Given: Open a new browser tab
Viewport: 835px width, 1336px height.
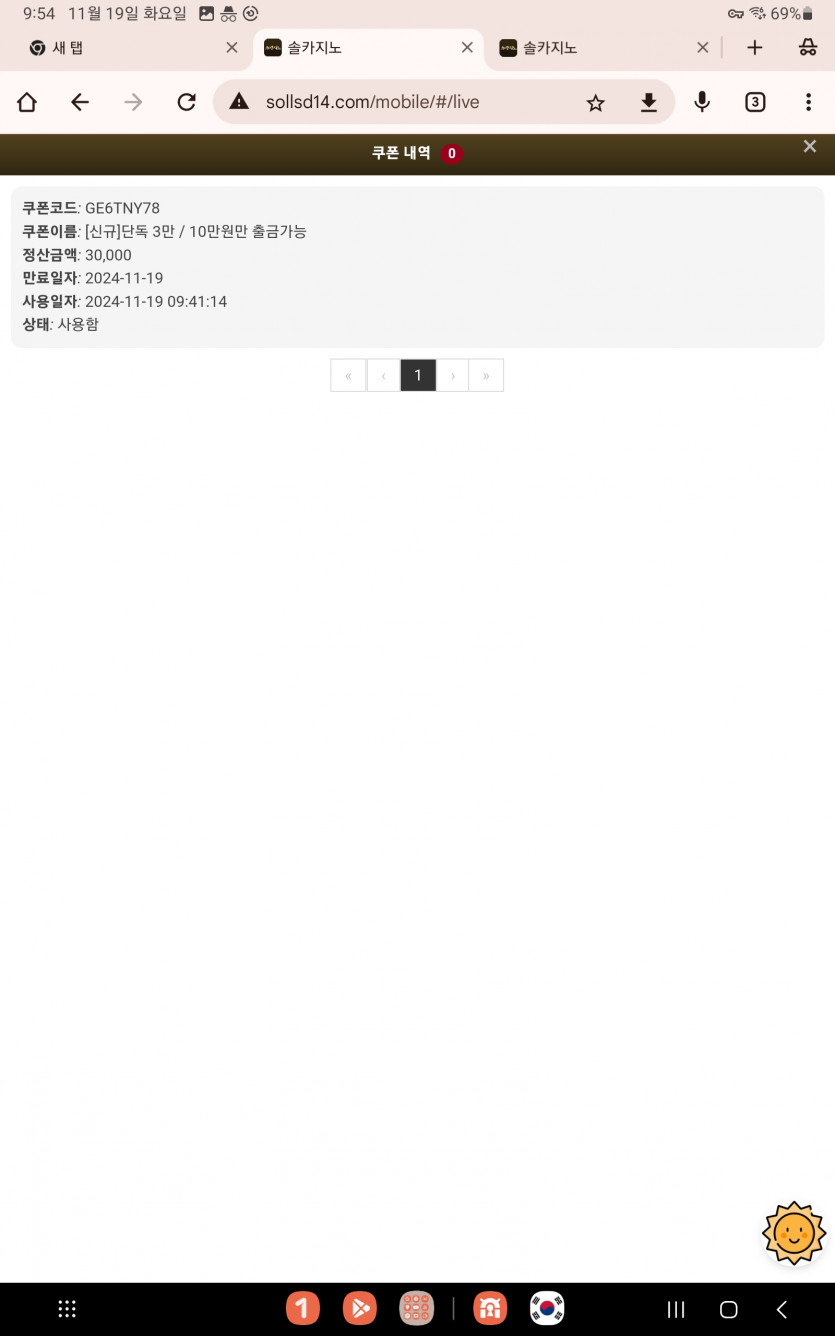Looking at the screenshot, I should pyautogui.click(x=755, y=47).
